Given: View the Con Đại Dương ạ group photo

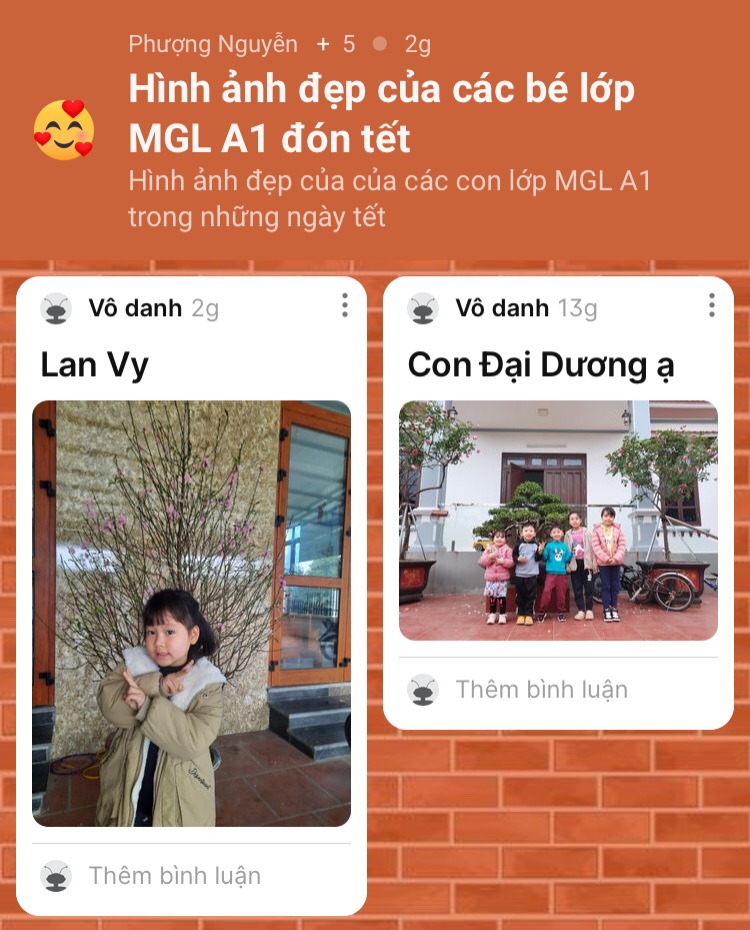Looking at the screenshot, I should coord(558,520).
